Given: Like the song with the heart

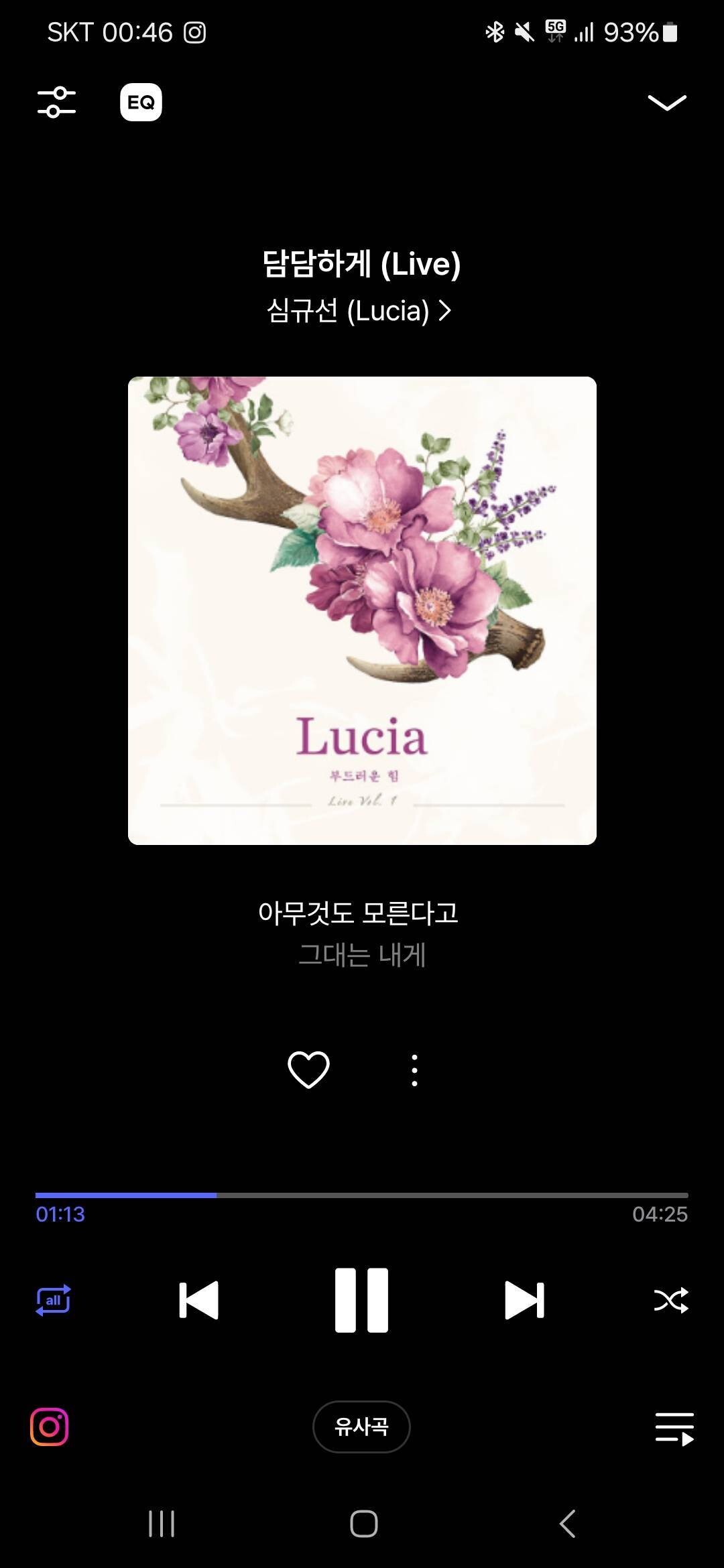Looking at the screenshot, I should [x=308, y=1069].
